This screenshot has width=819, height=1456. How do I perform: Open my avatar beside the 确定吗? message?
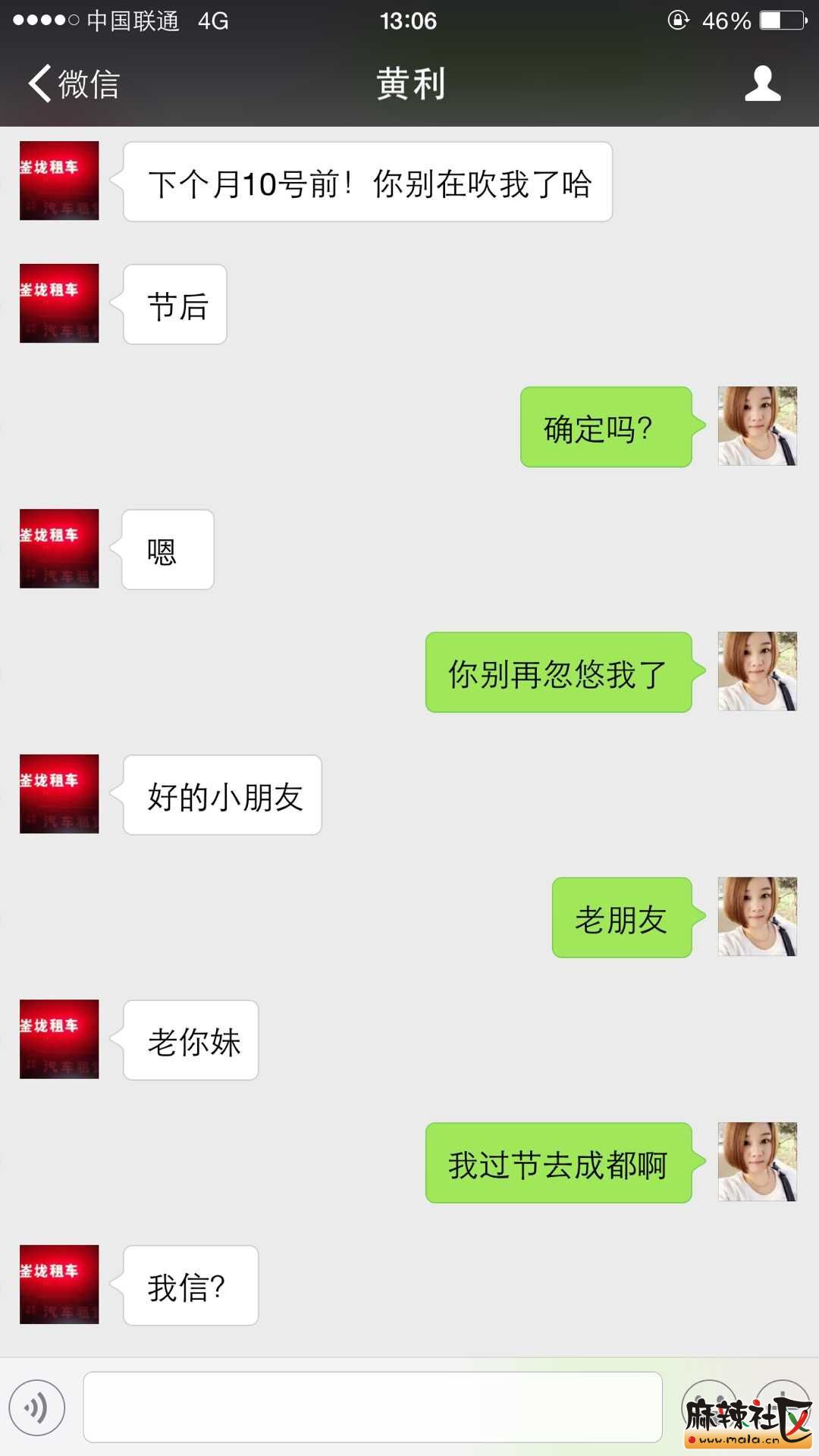point(757,425)
